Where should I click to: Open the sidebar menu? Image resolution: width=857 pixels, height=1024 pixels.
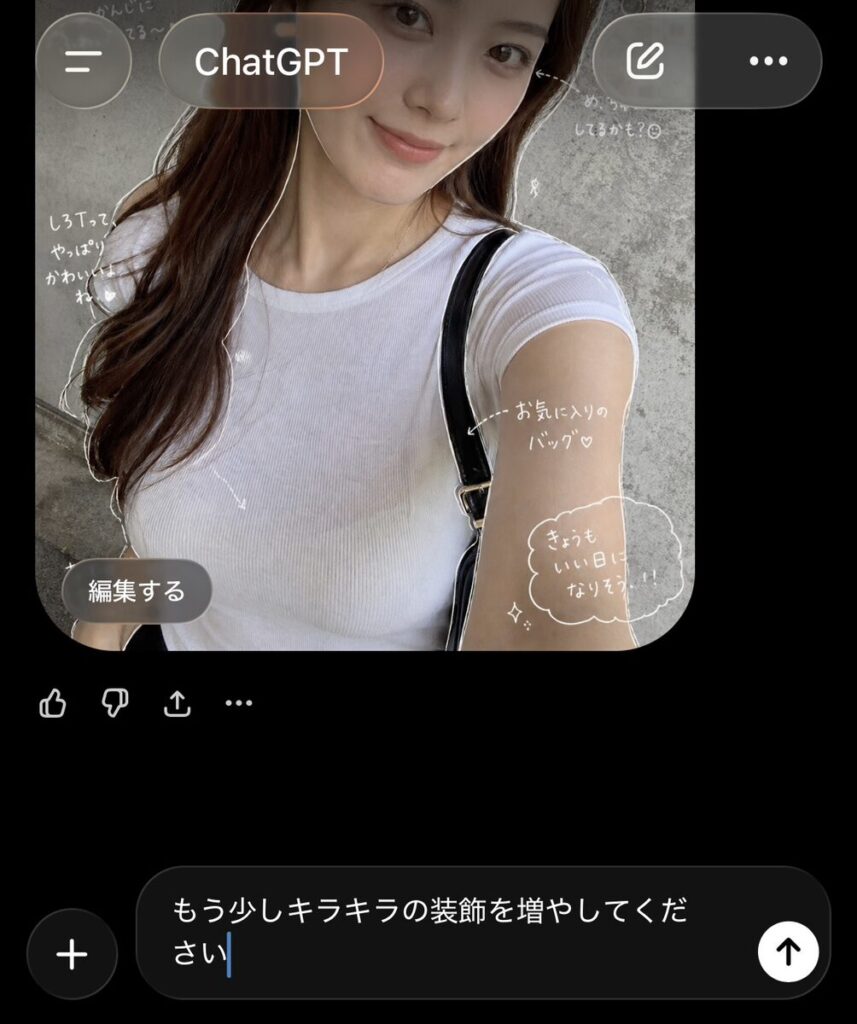(x=83, y=61)
